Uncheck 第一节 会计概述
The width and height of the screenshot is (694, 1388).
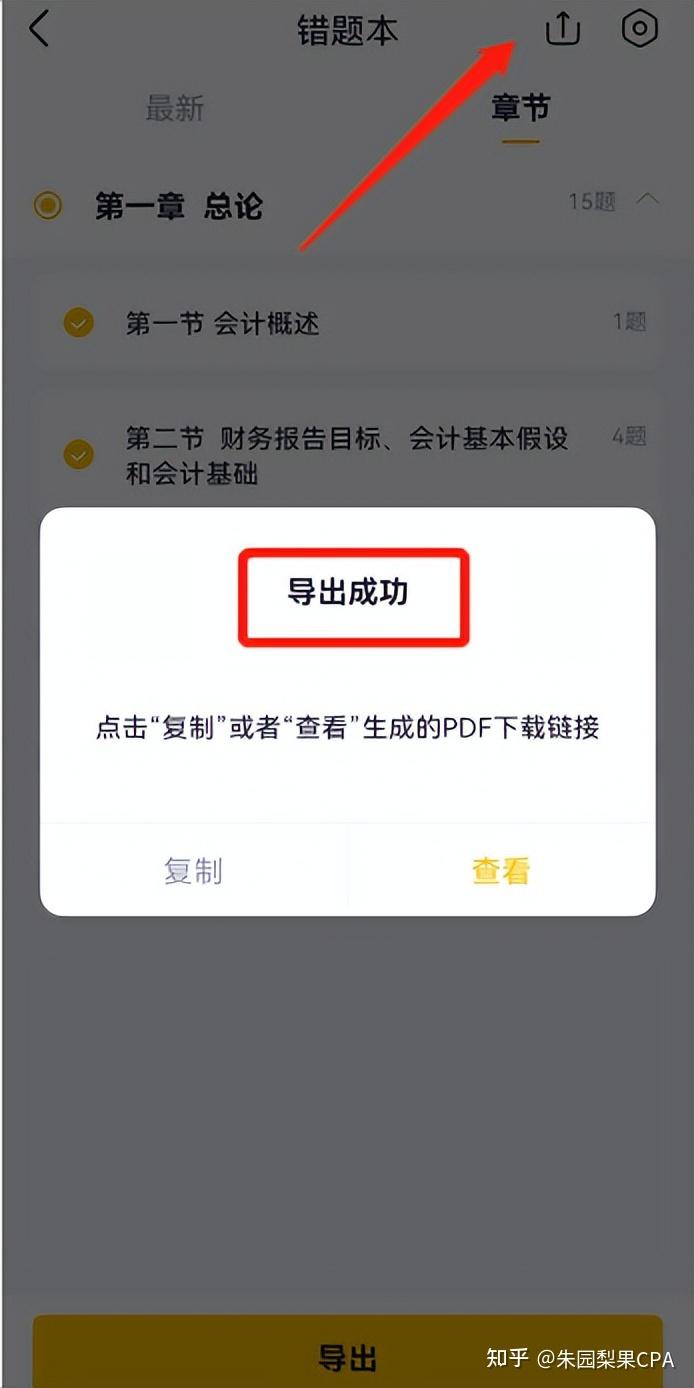78,323
